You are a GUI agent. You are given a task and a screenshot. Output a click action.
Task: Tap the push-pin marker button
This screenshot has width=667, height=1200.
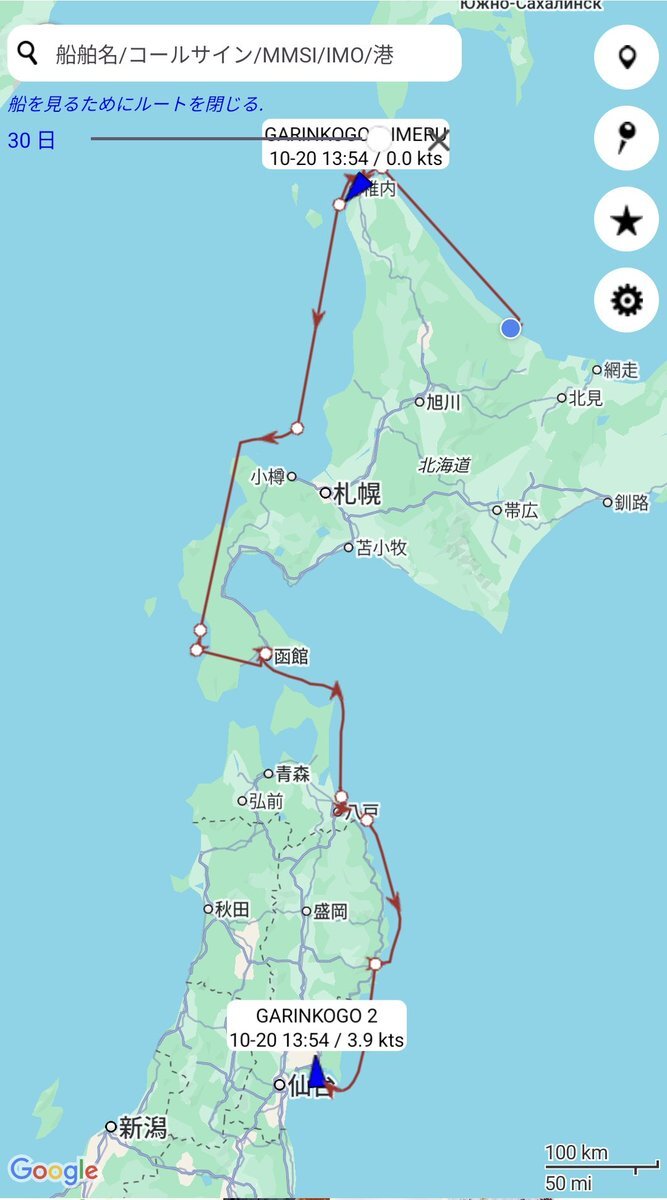(626, 138)
